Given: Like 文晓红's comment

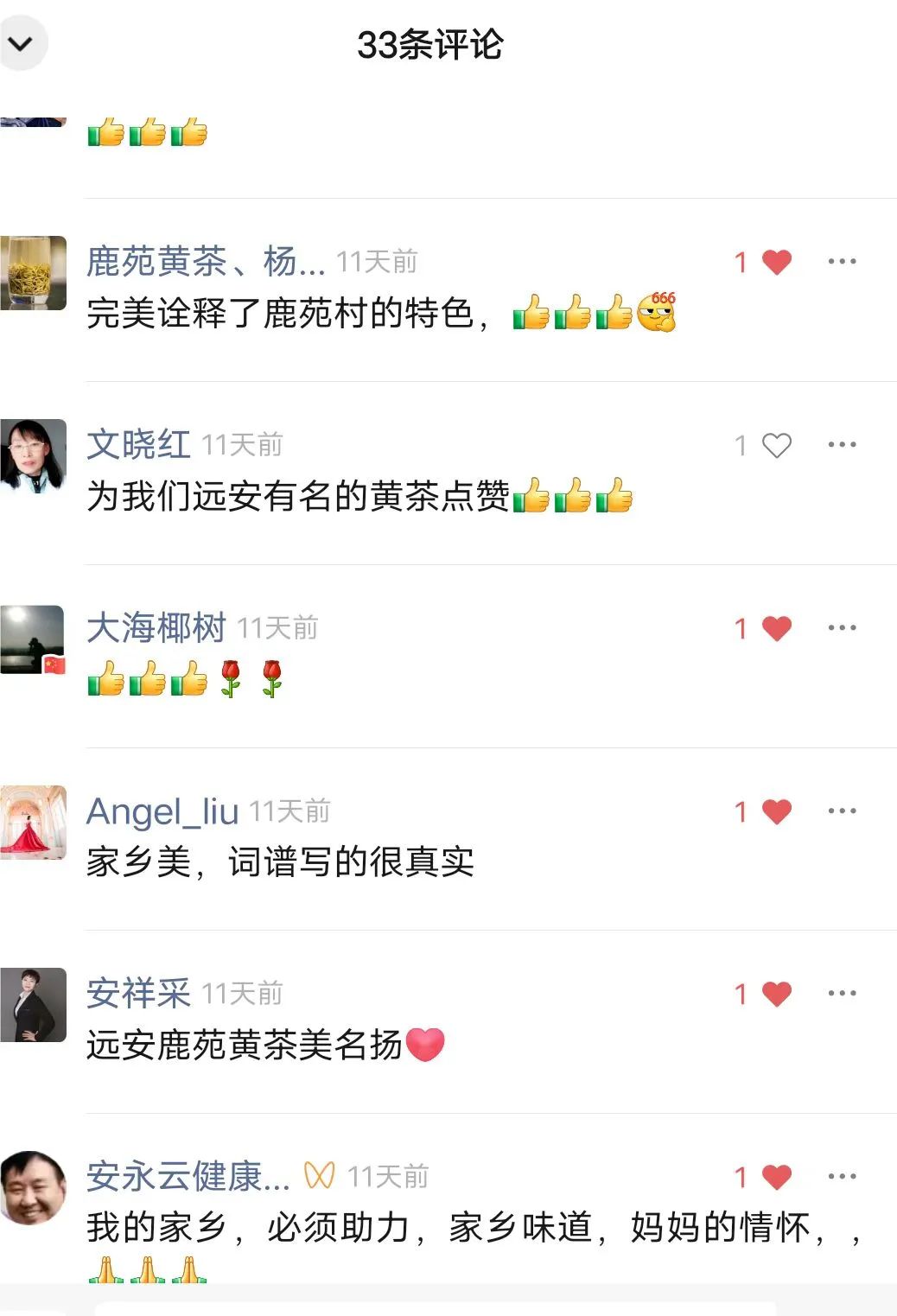Looking at the screenshot, I should coord(776,445).
